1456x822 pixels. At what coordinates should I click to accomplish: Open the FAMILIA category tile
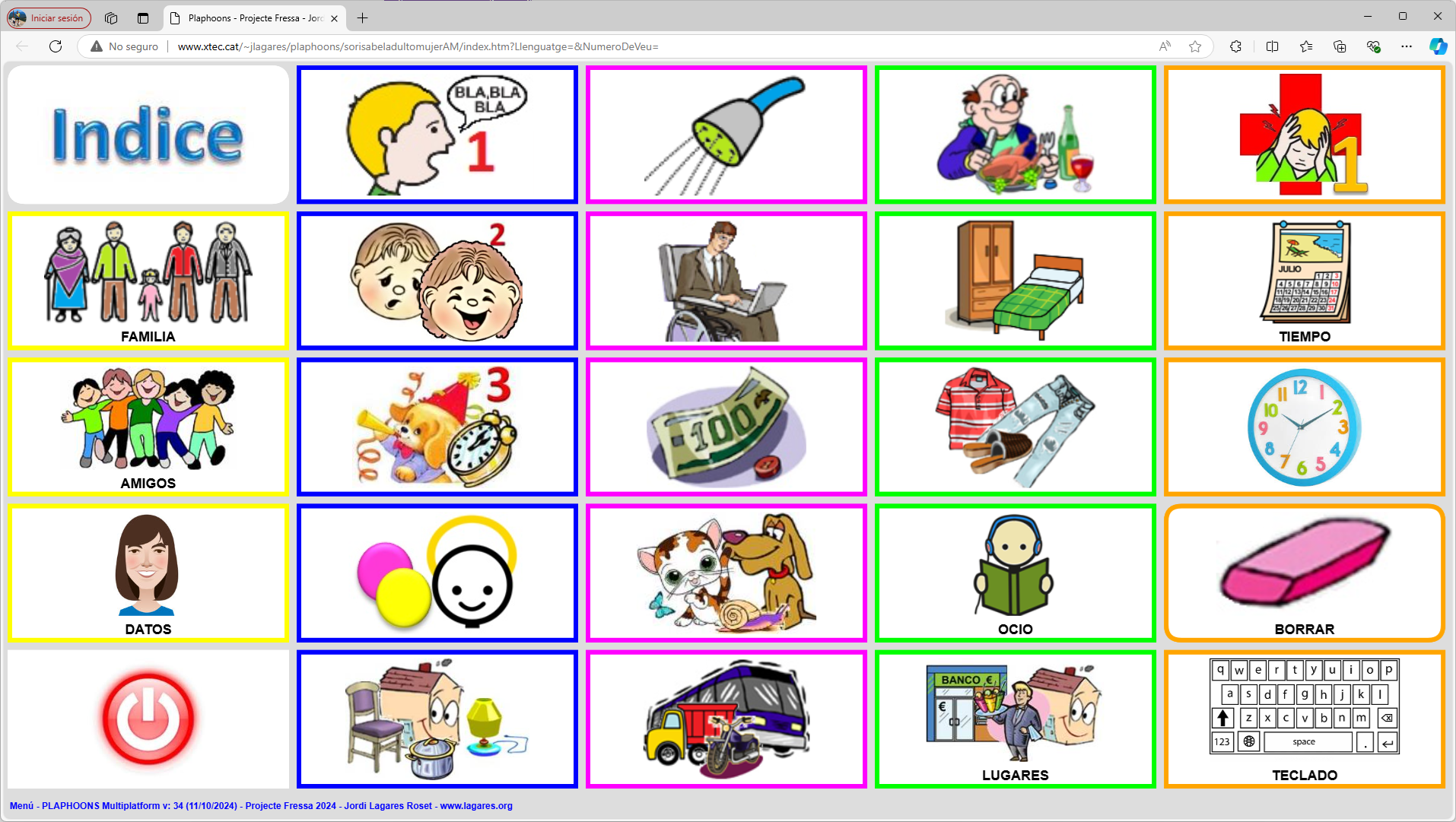[148, 281]
